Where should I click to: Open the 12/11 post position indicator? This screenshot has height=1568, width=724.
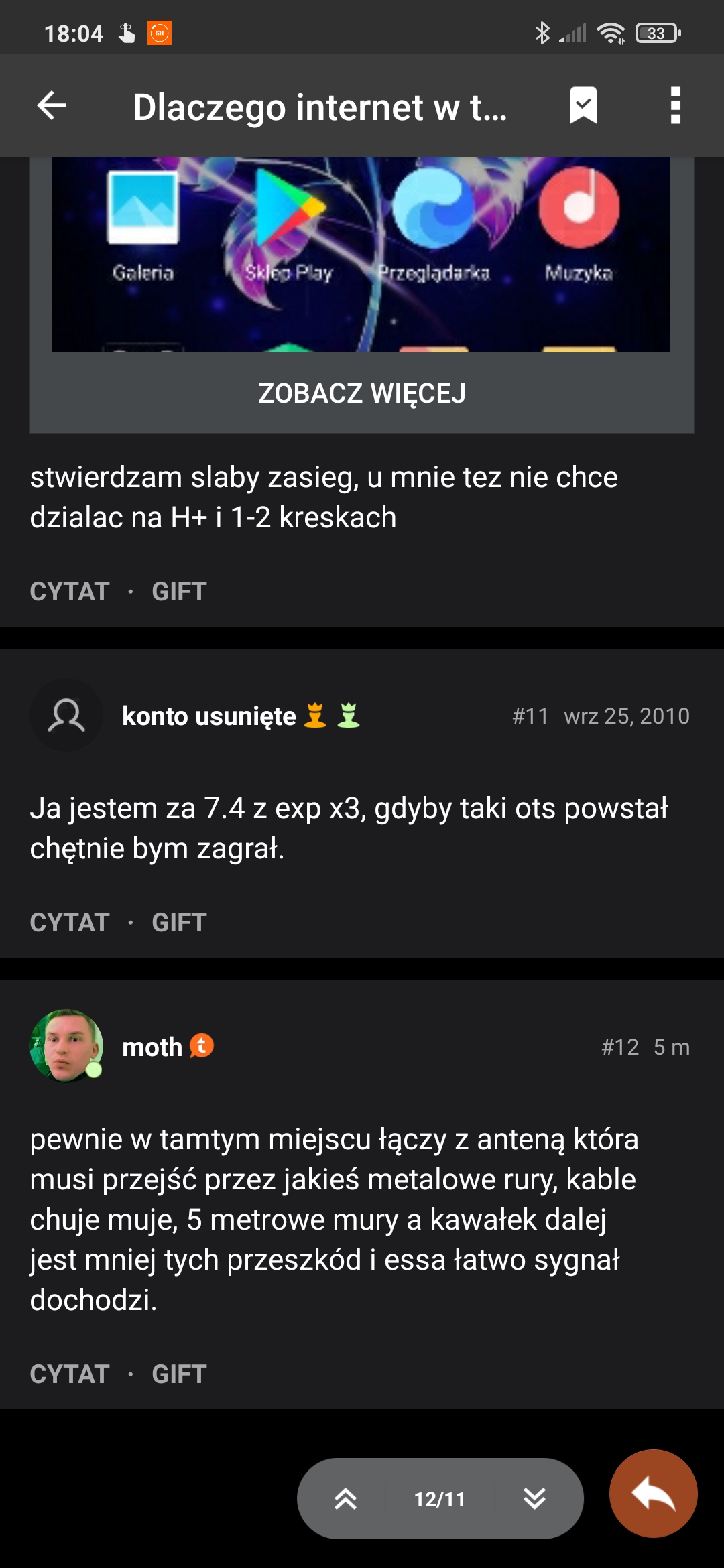coord(440,1499)
